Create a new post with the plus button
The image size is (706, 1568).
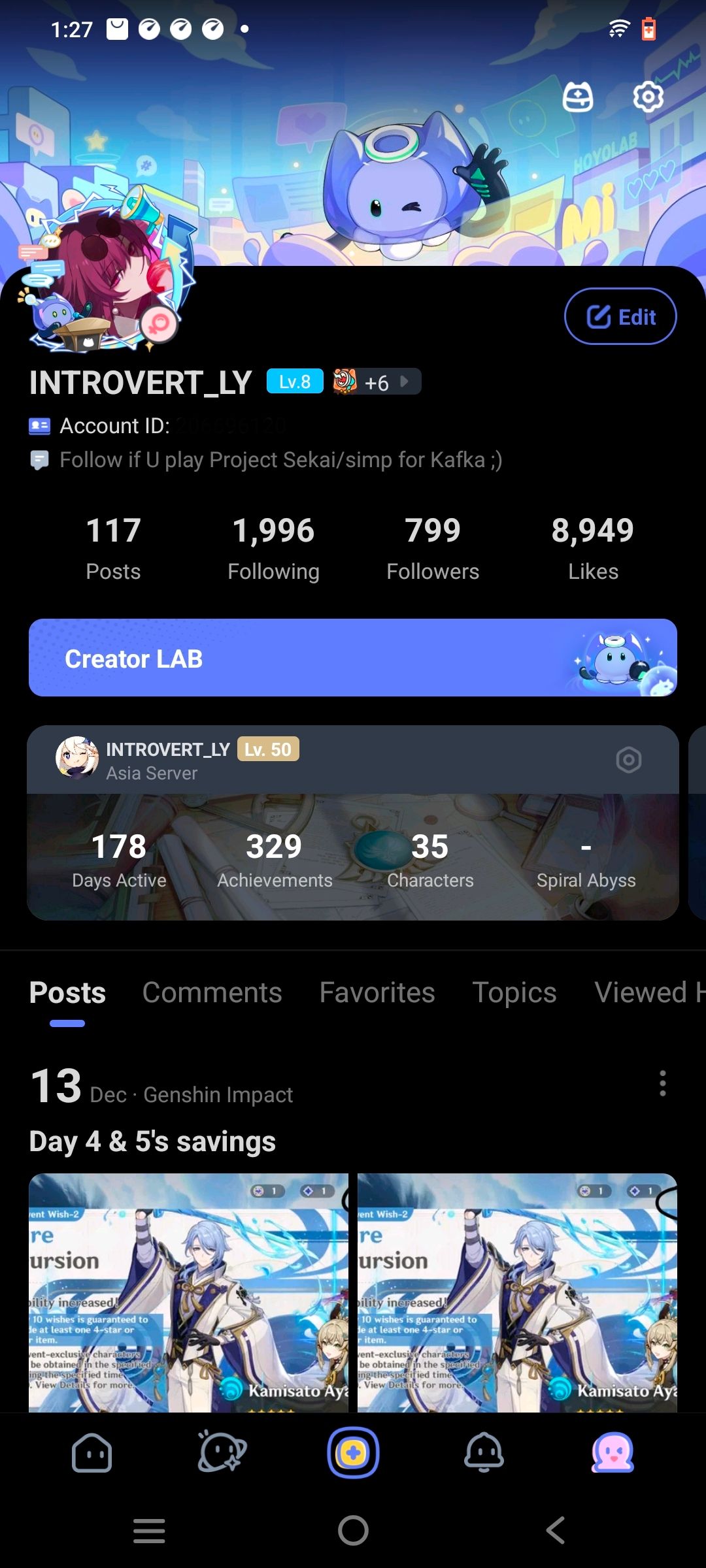point(353,1453)
